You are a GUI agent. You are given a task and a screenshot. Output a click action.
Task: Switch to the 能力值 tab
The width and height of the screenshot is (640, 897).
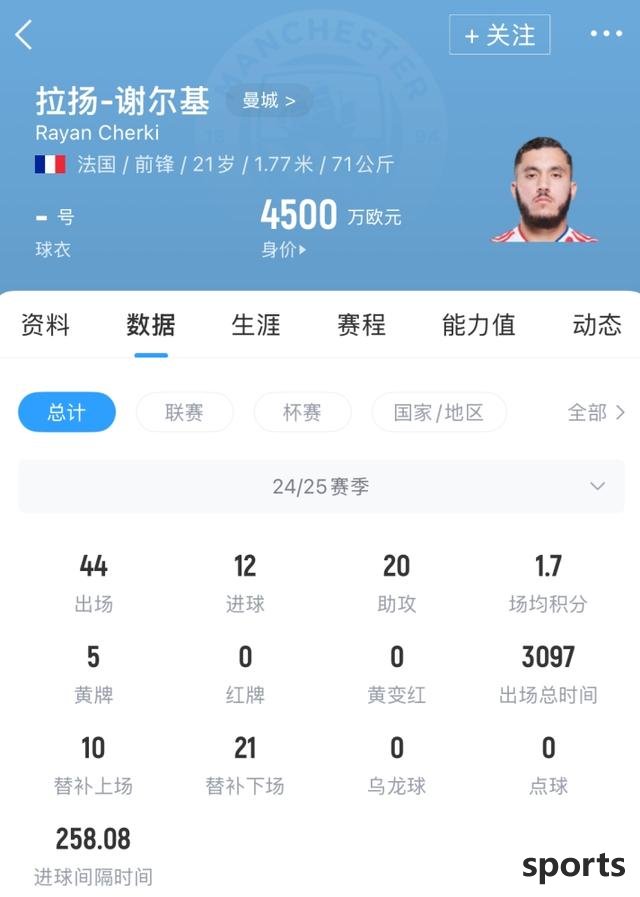click(x=478, y=324)
